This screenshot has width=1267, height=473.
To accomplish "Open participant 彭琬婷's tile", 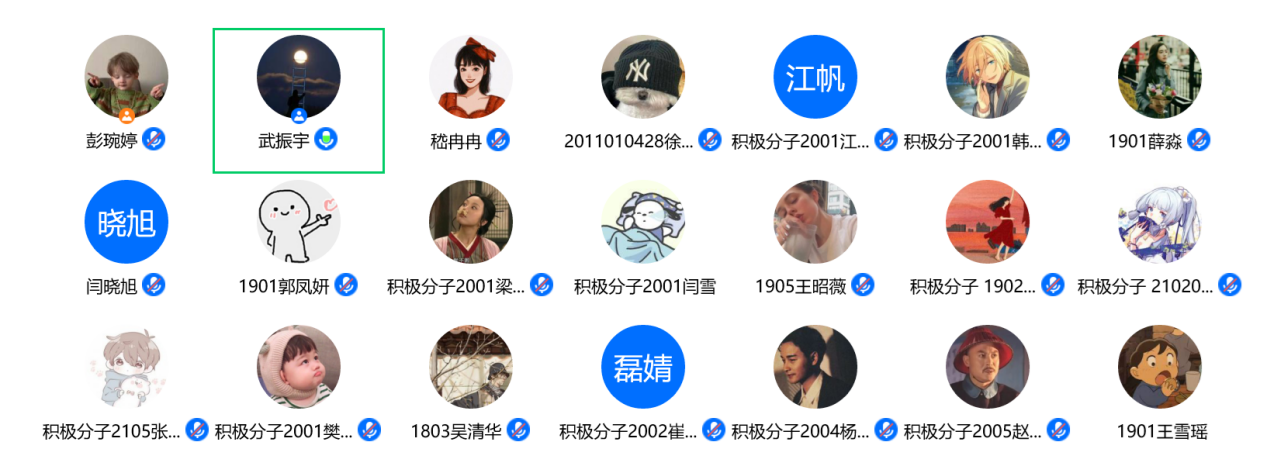I will coord(126,78).
